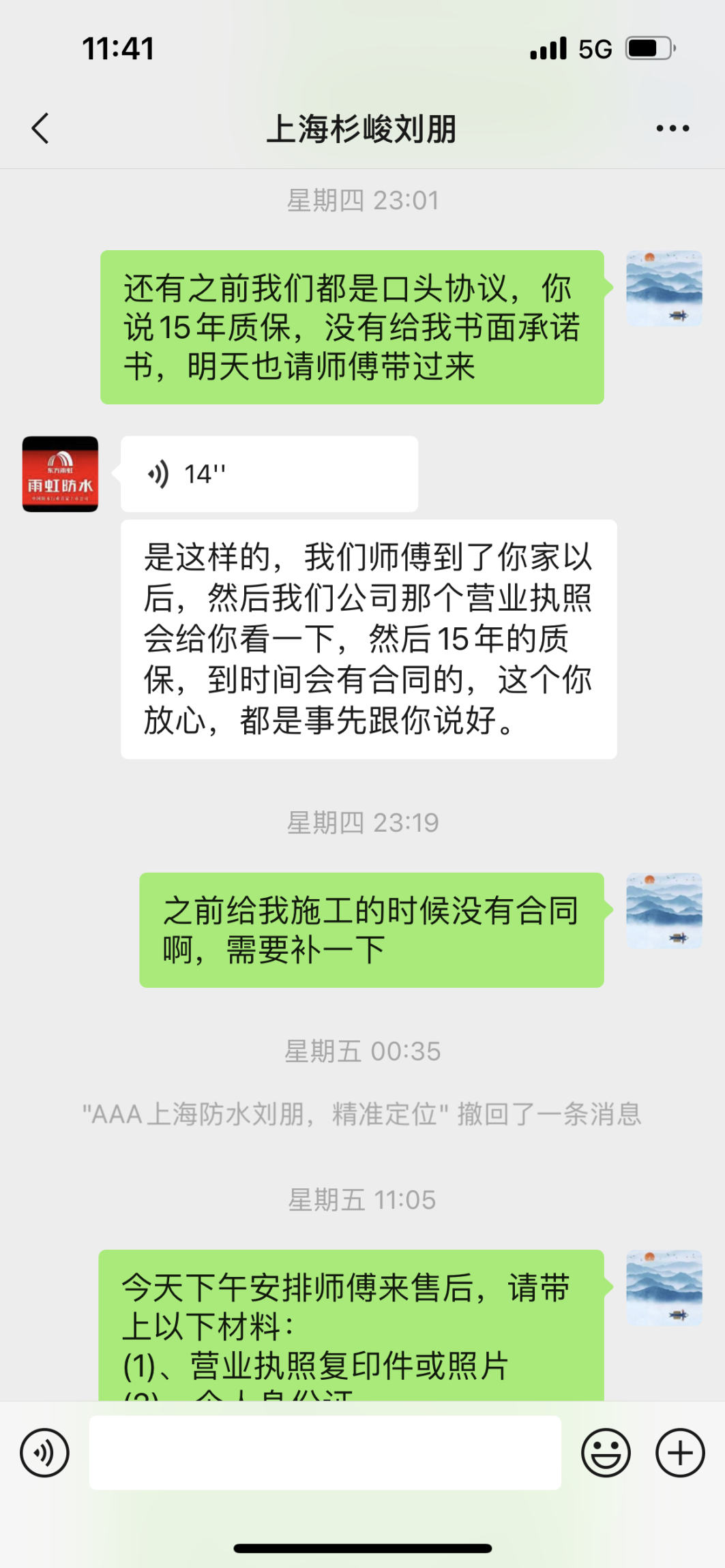Open the emoji sticker panel
Screen dimensions: 725x1568
(605, 1453)
